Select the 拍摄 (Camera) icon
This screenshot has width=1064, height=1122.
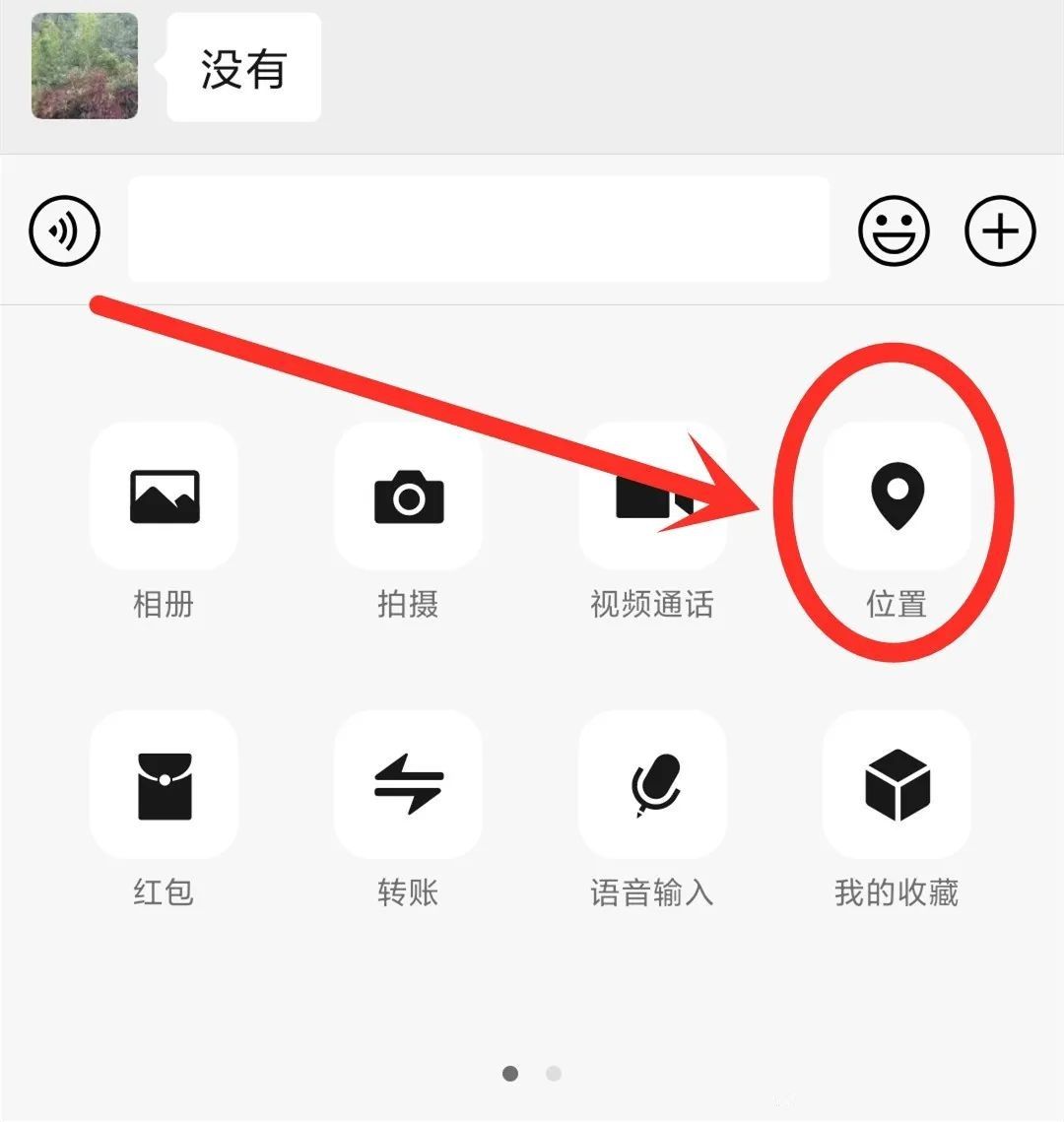pyautogui.click(x=409, y=497)
